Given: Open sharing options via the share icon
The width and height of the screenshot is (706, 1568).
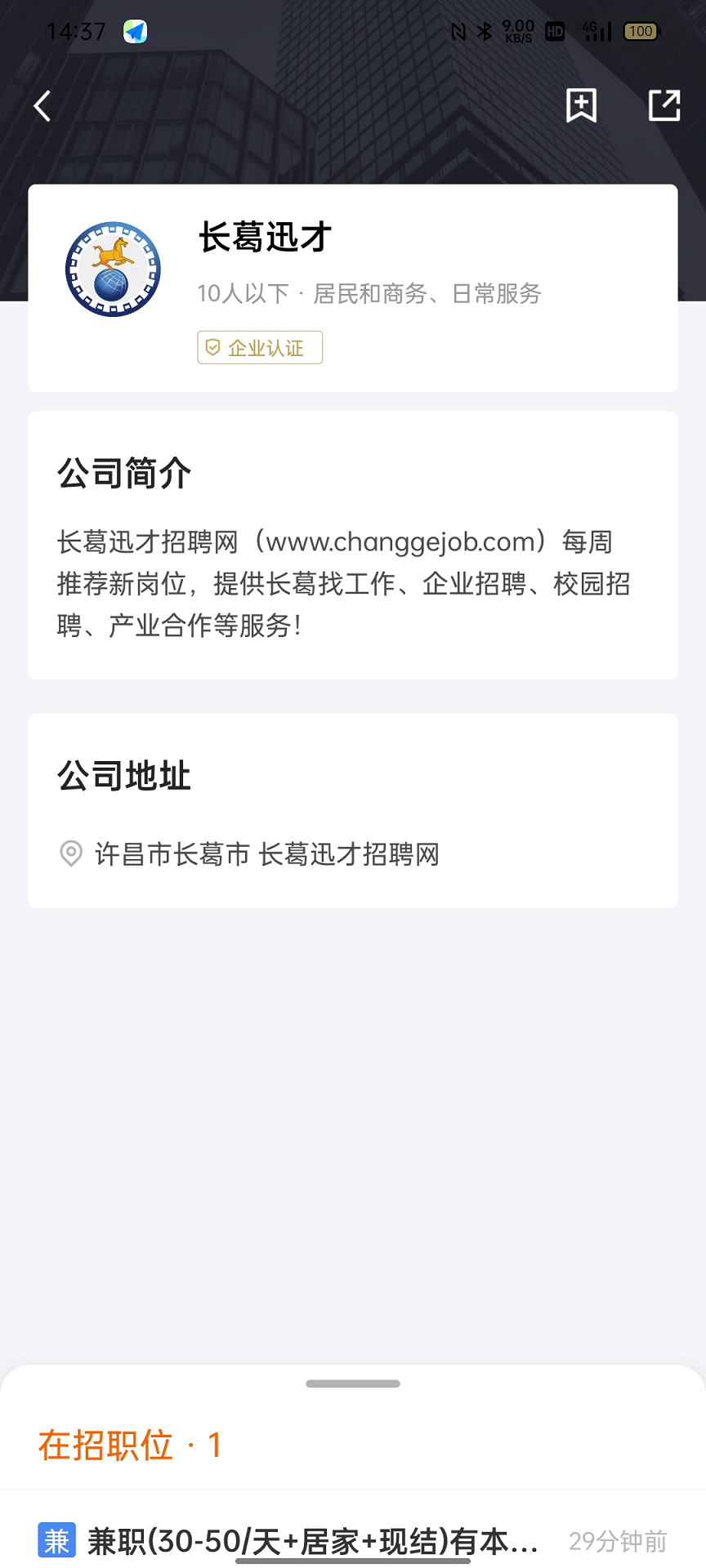Looking at the screenshot, I should [664, 105].
